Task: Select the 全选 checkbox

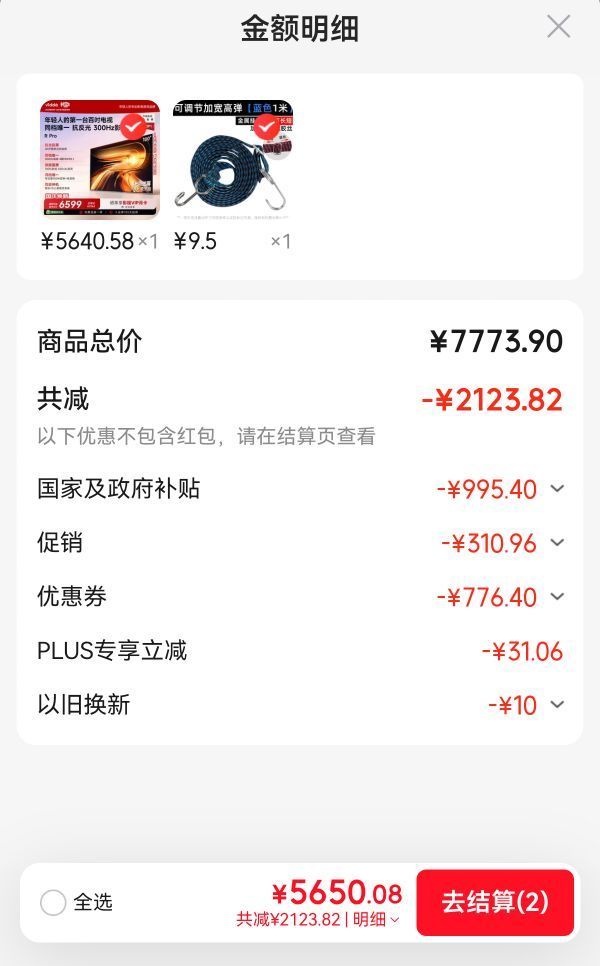Action: coord(53,903)
